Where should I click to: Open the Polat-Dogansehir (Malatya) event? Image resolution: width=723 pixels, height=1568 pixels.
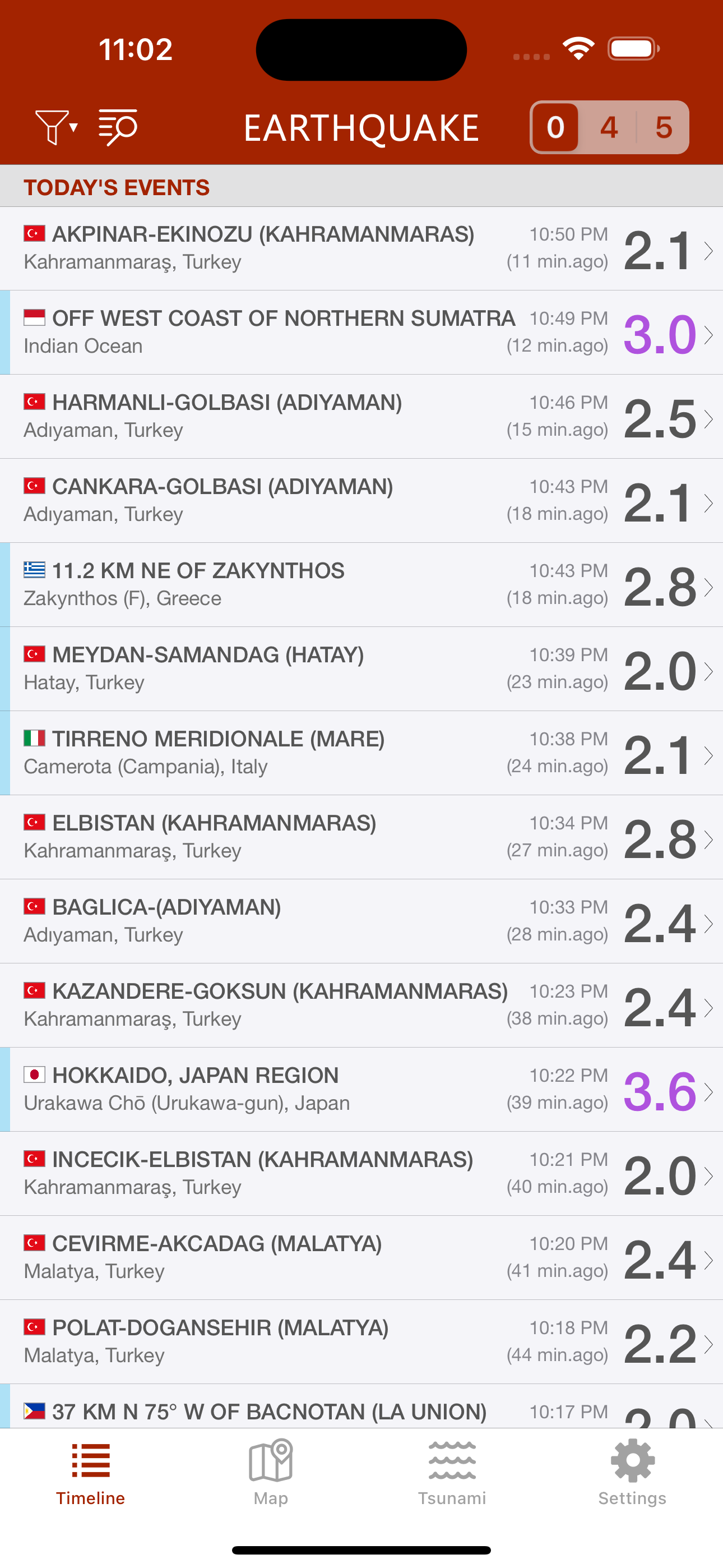361,1341
